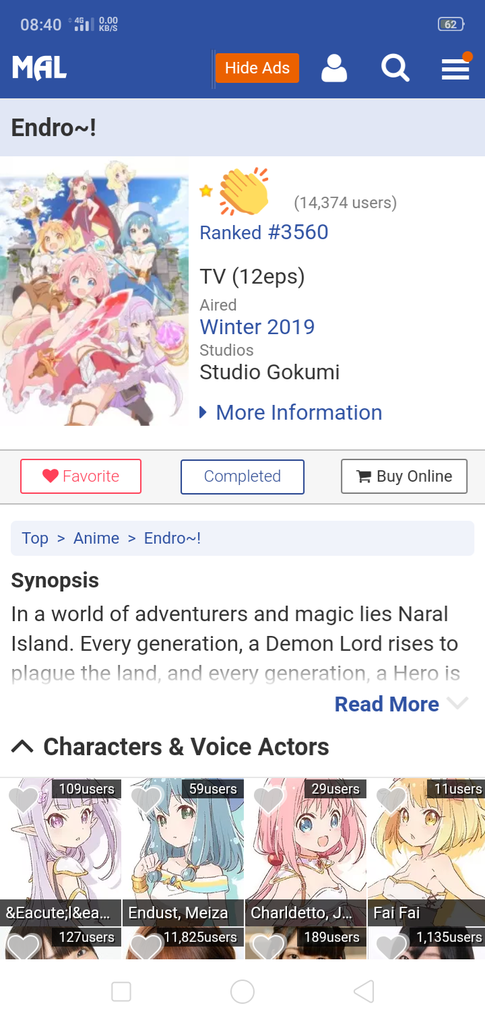This screenshot has width=485, height=1024.
Task: Open the search magnifier
Action: 395,68
